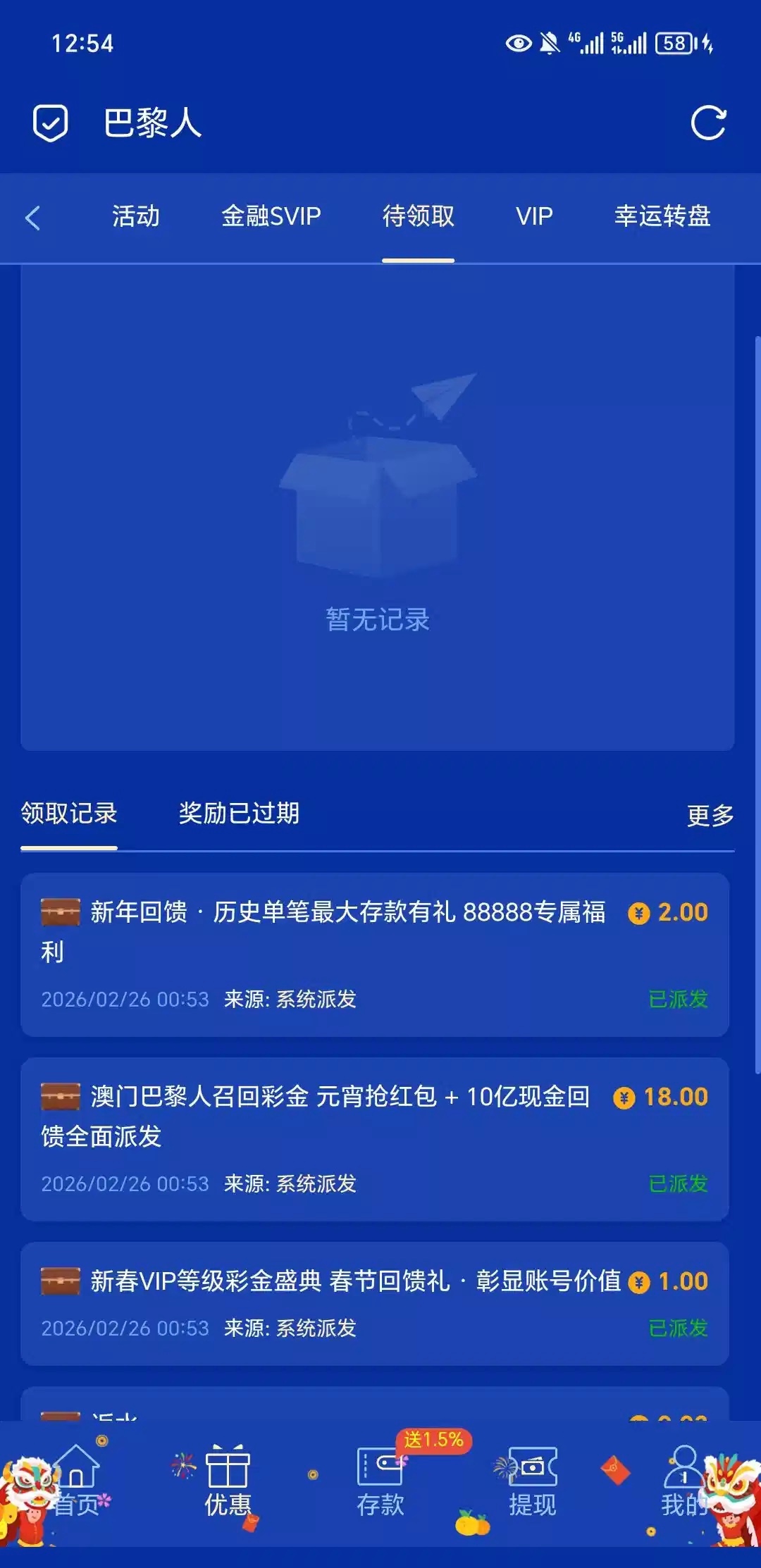Viewport: 761px width, 1568px height.
Task: Open the 澳门巴黎人召回彩金 record
Action: pos(374,1138)
